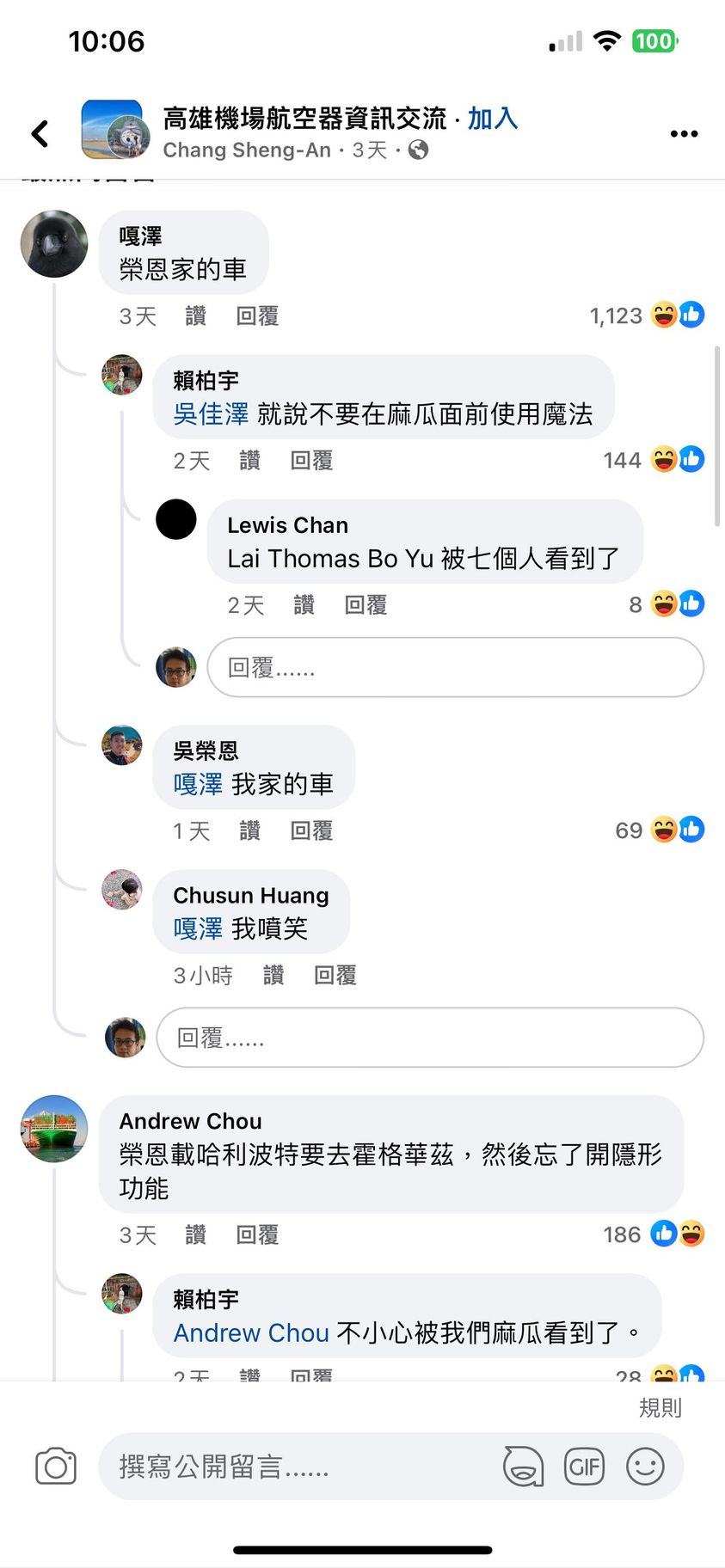The height and width of the screenshot is (1568, 725).
Task: Reply to 嘎澤's comment 榮恩家的車
Action: coord(257,316)
